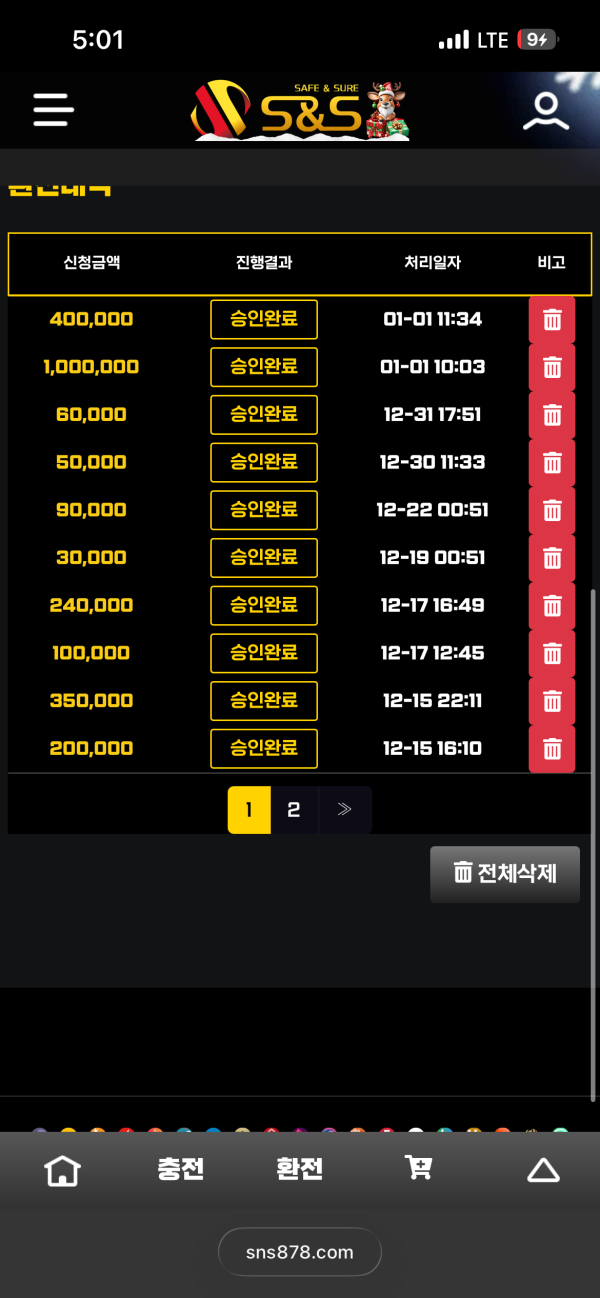
Task: Tap 전체삭제 to delete all records
Action: pyautogui.click(x=505, y=873)
